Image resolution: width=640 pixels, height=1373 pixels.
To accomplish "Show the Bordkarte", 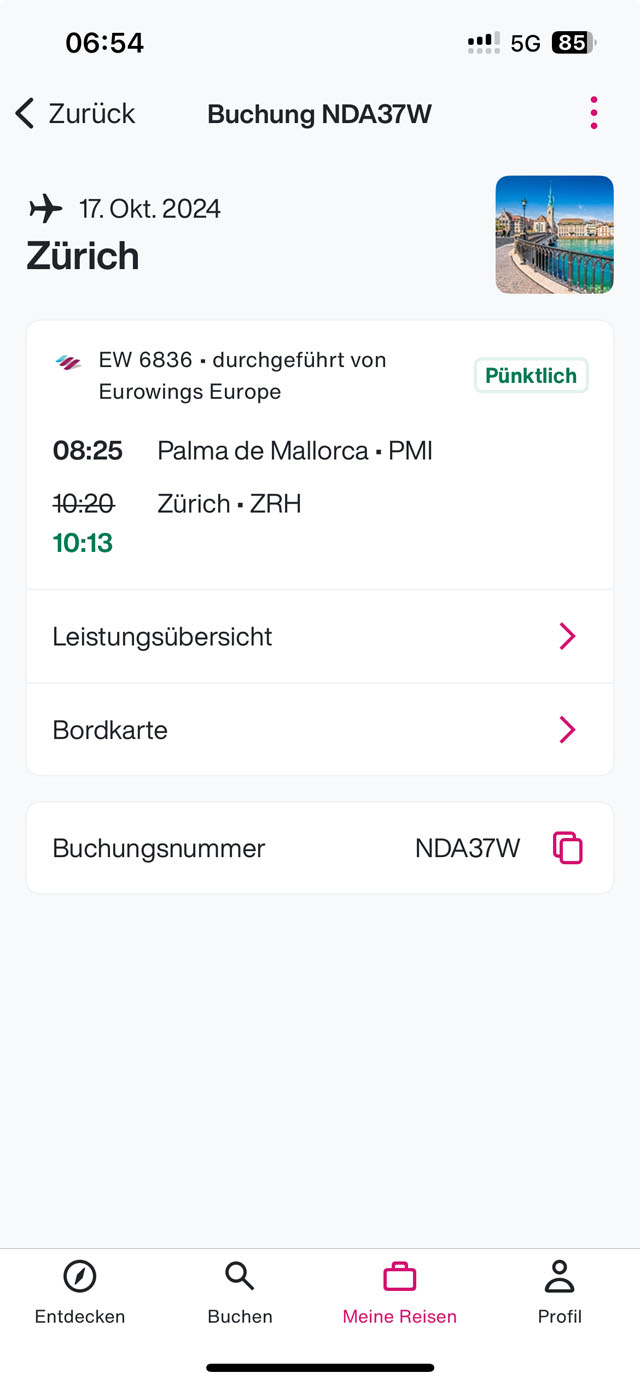I will [x=319, y=730].
